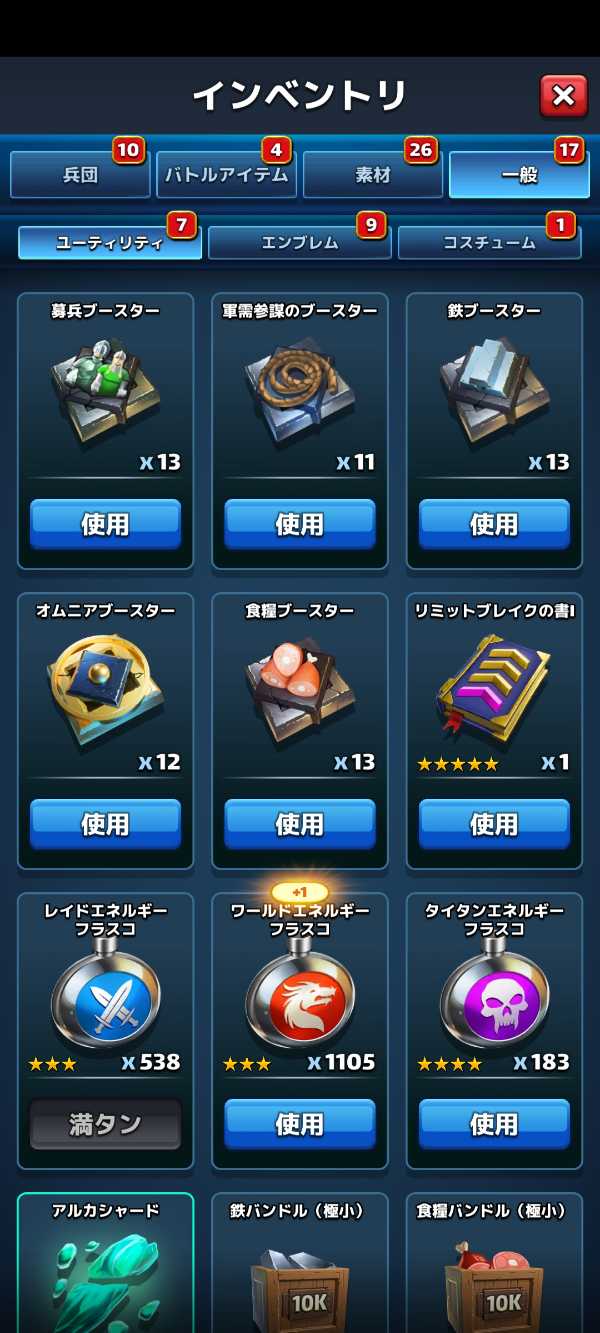Switch to the エンブレム sub-tab
Screen dimensions: 600x1333
pos(299,243)
